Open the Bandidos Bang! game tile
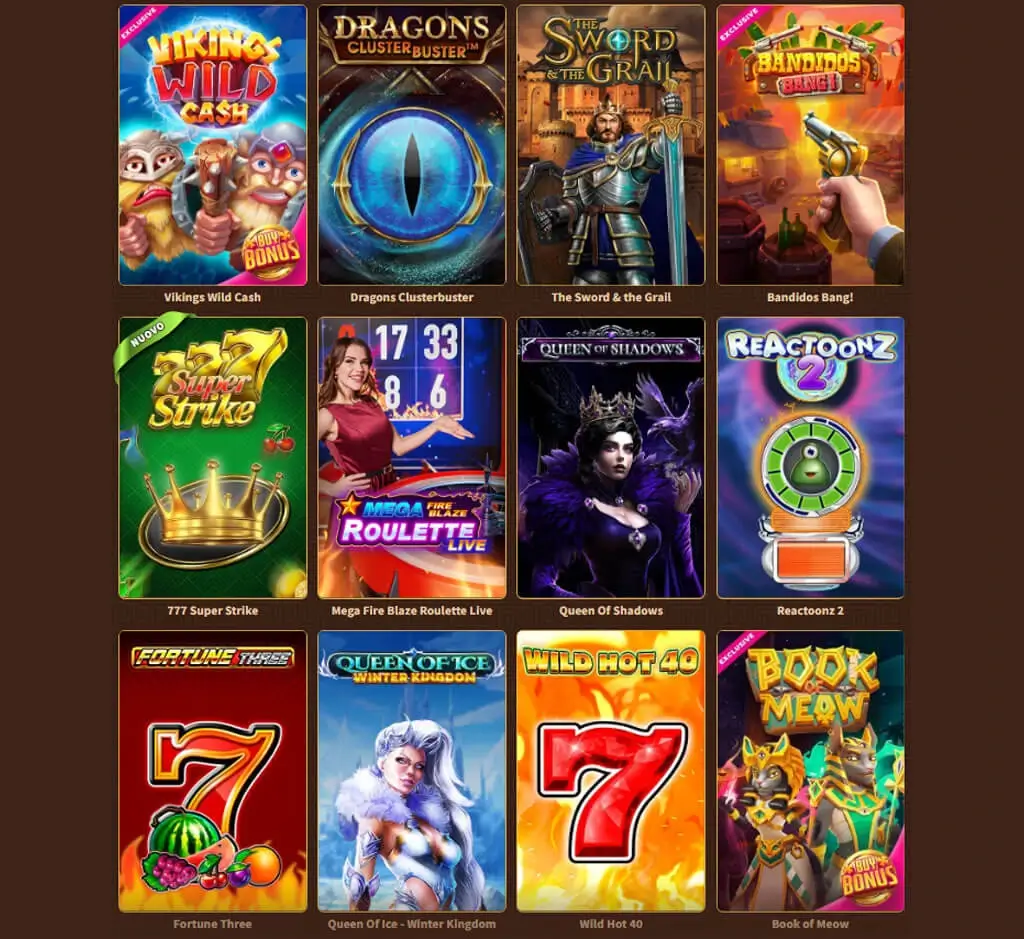Viewport: 1024px width, 939px height. (810, 145)
